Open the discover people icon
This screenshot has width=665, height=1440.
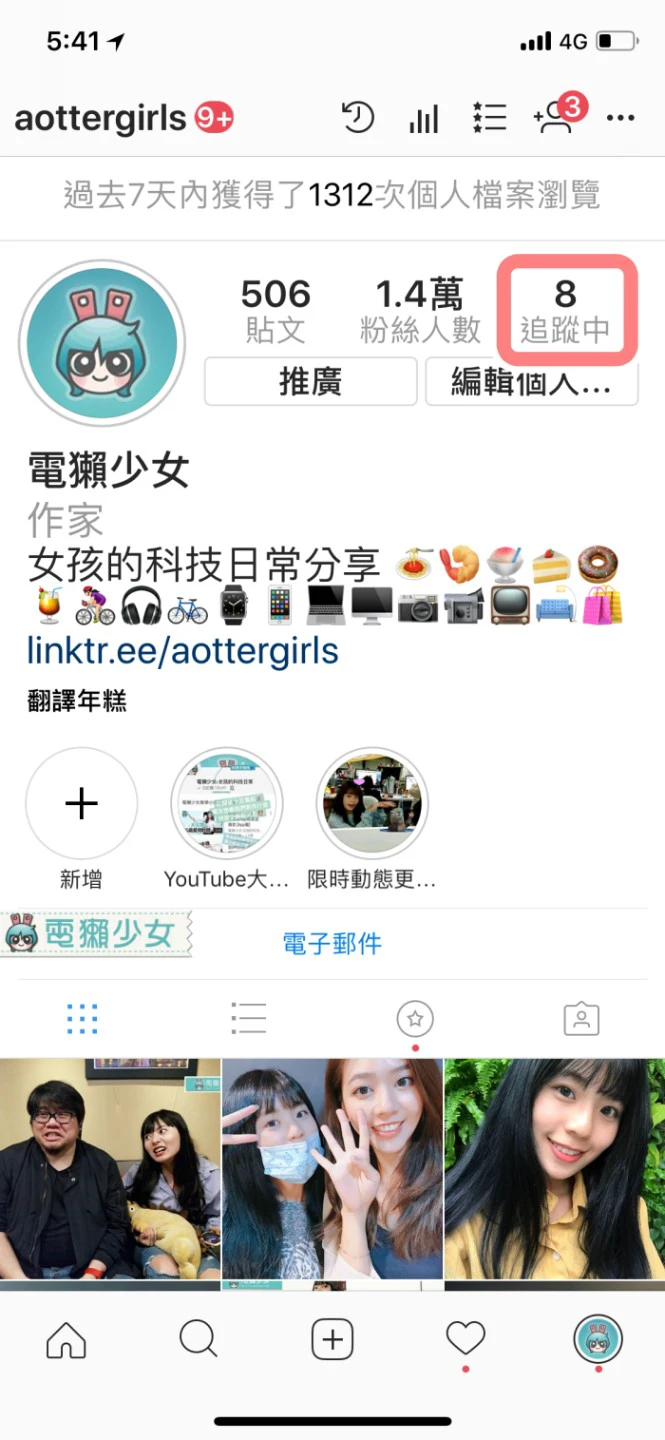point(555,118)
